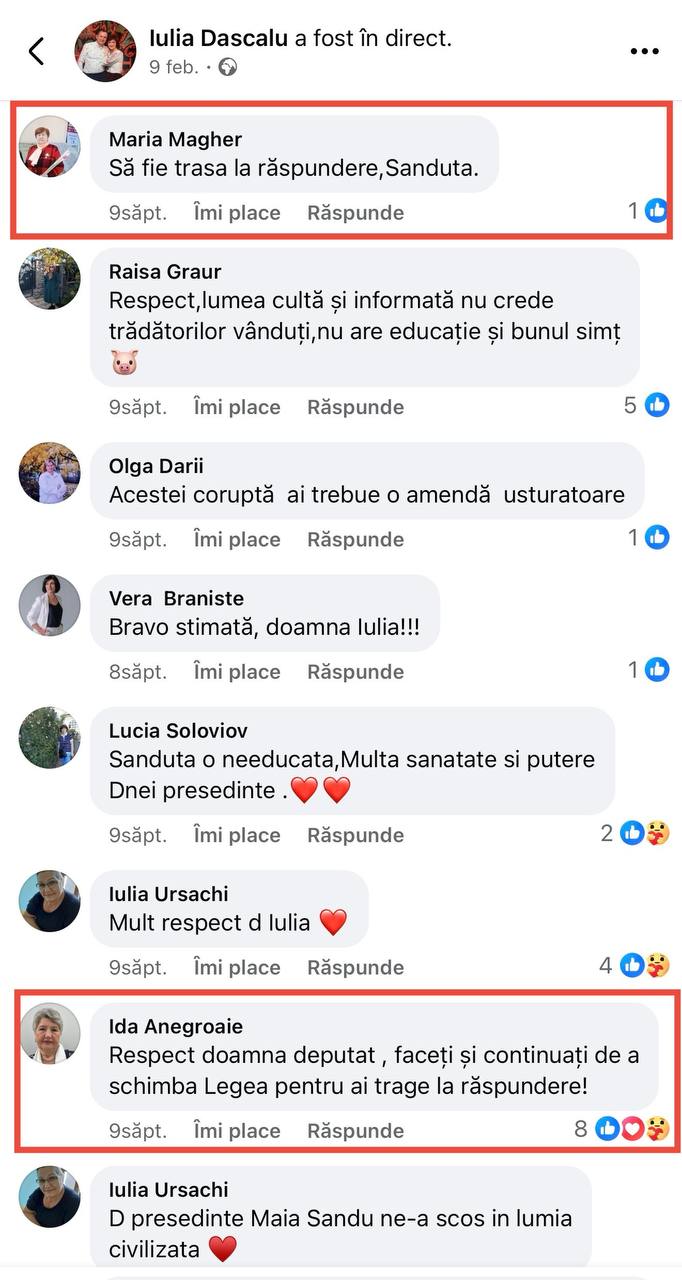Open the three-dot overflow menu
The height and width of the screenshot is (1280, 682).
(x=644, y=51)
